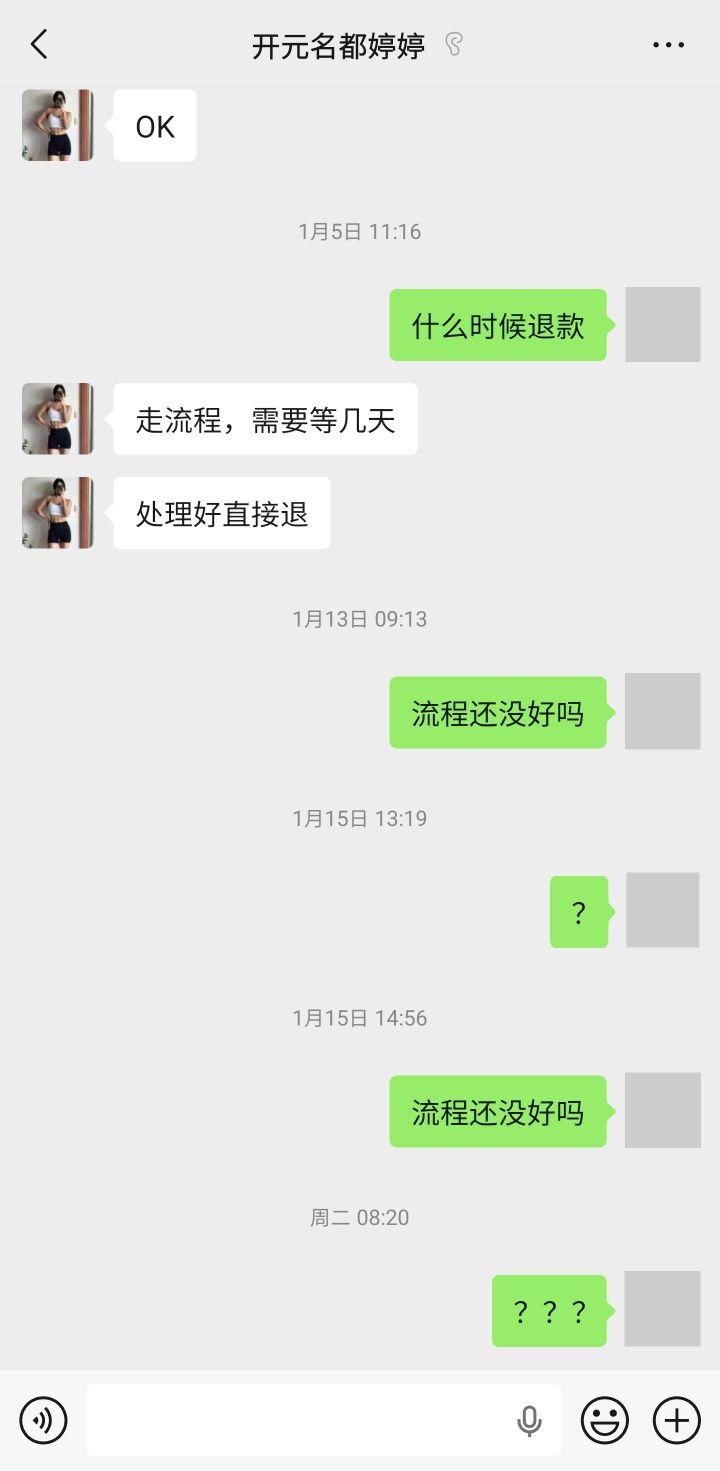This screenshot has height=1471, width=720.
Task: Open the three-dot chat info menu
Action: coord(668,45)
